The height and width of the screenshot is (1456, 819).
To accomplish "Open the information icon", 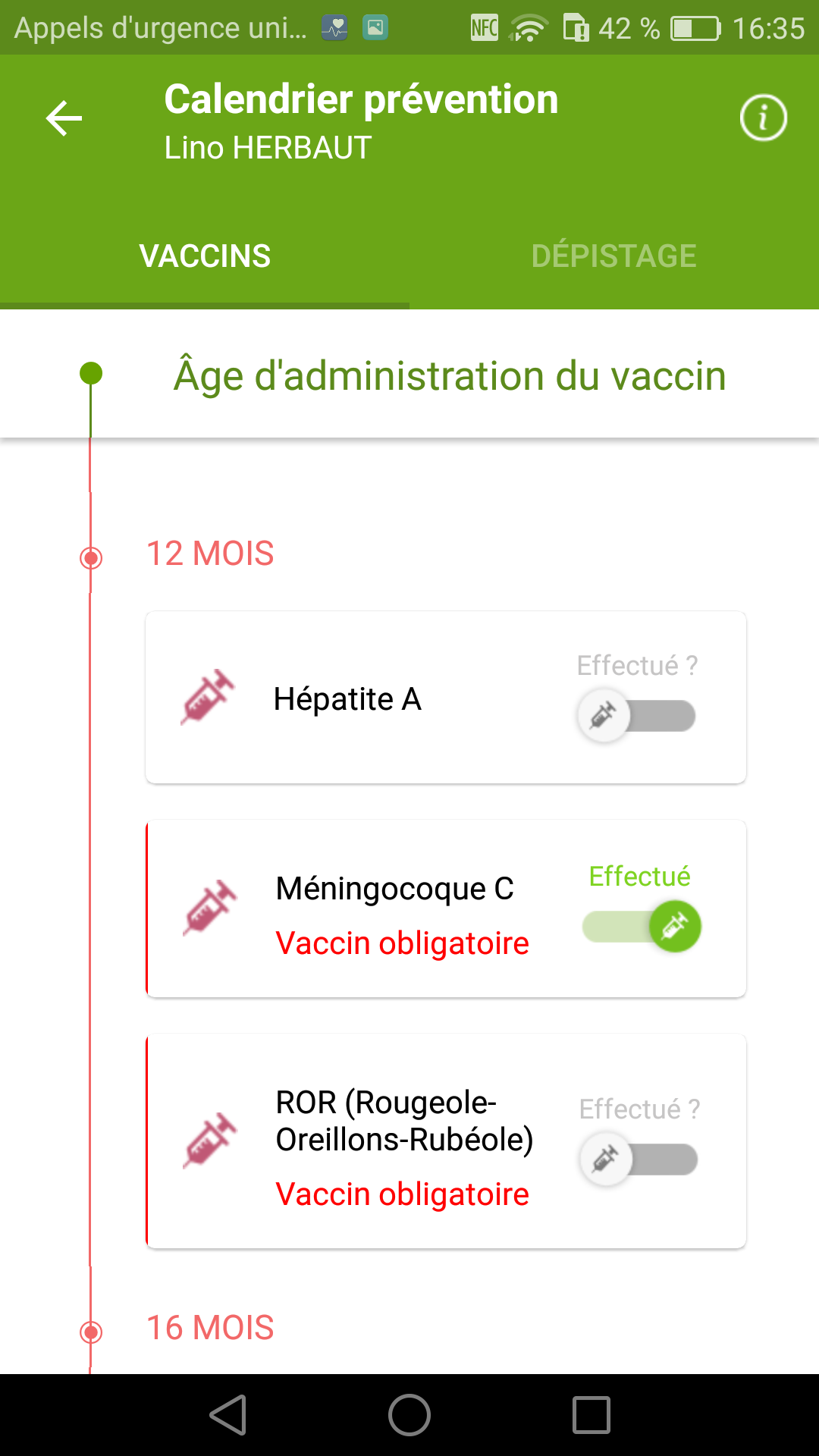I will (x=763, y=118).
